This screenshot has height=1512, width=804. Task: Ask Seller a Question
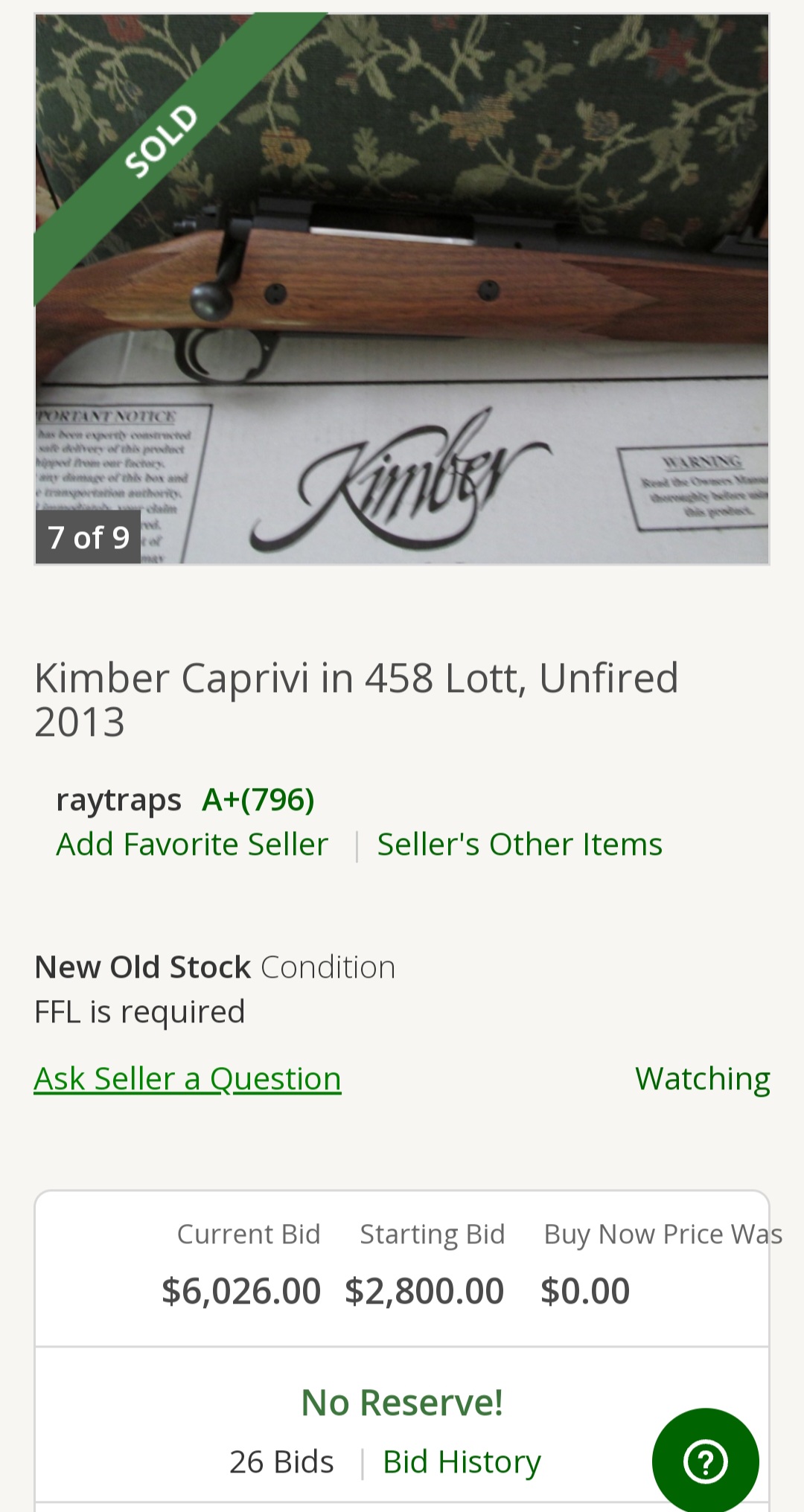click(188, 1079)
